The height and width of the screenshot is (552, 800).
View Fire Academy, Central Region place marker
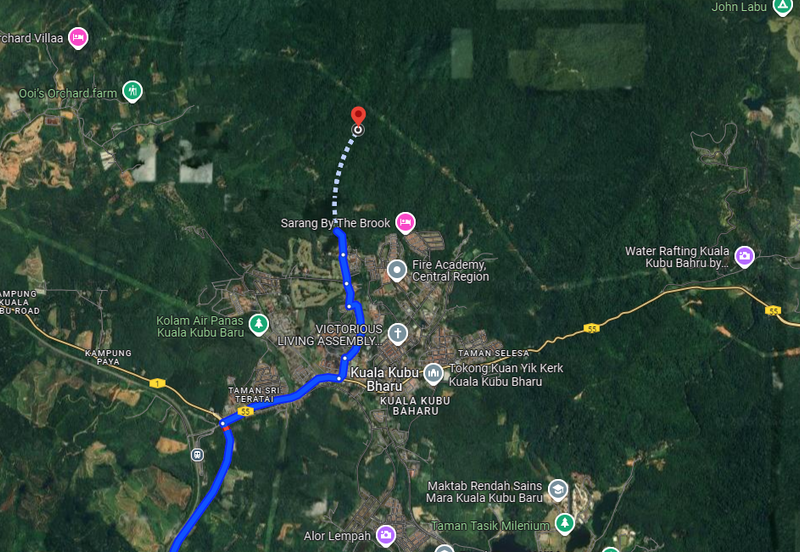click(x=397, y=270)
